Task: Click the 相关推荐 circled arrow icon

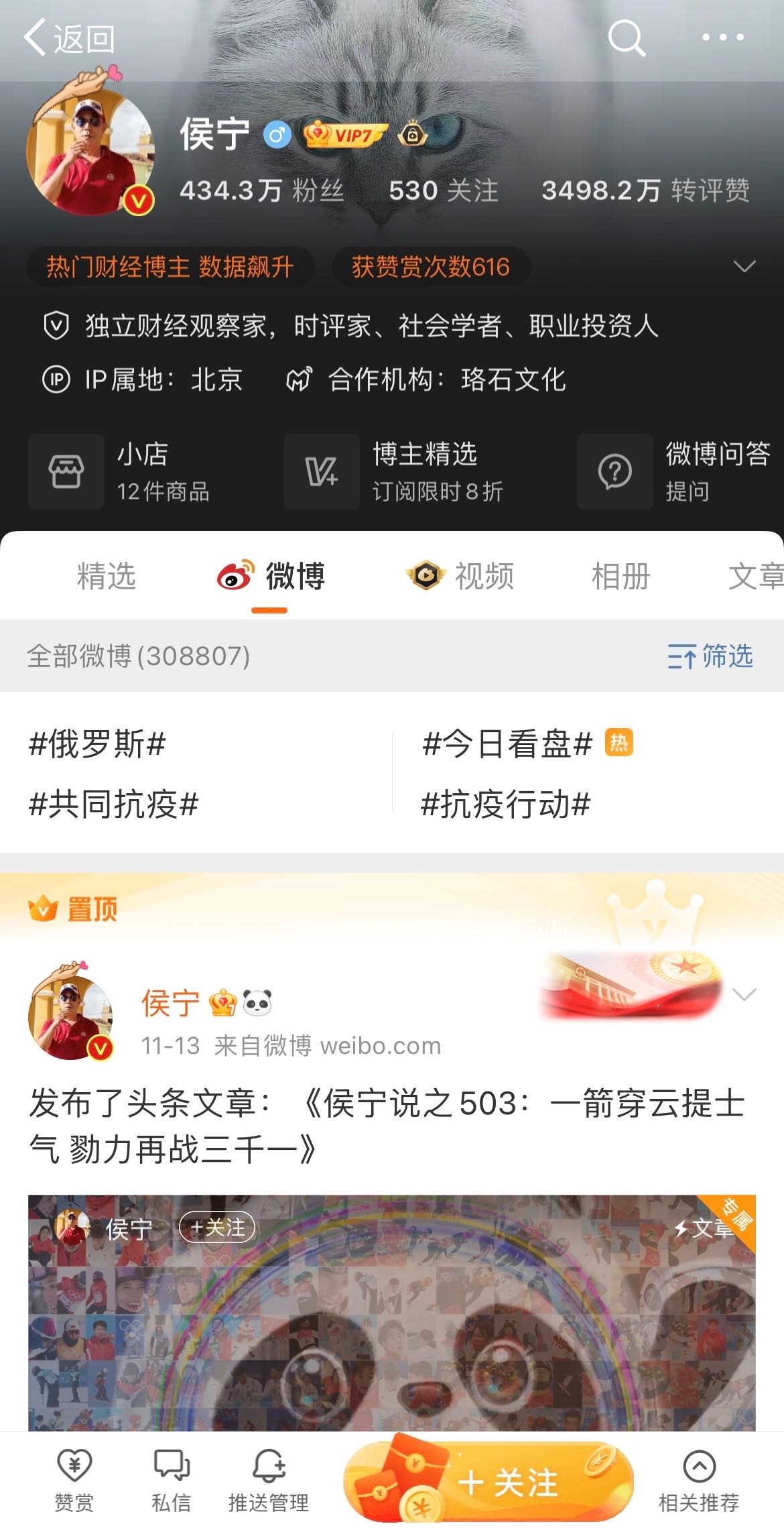Action: tap(698, 1467)
